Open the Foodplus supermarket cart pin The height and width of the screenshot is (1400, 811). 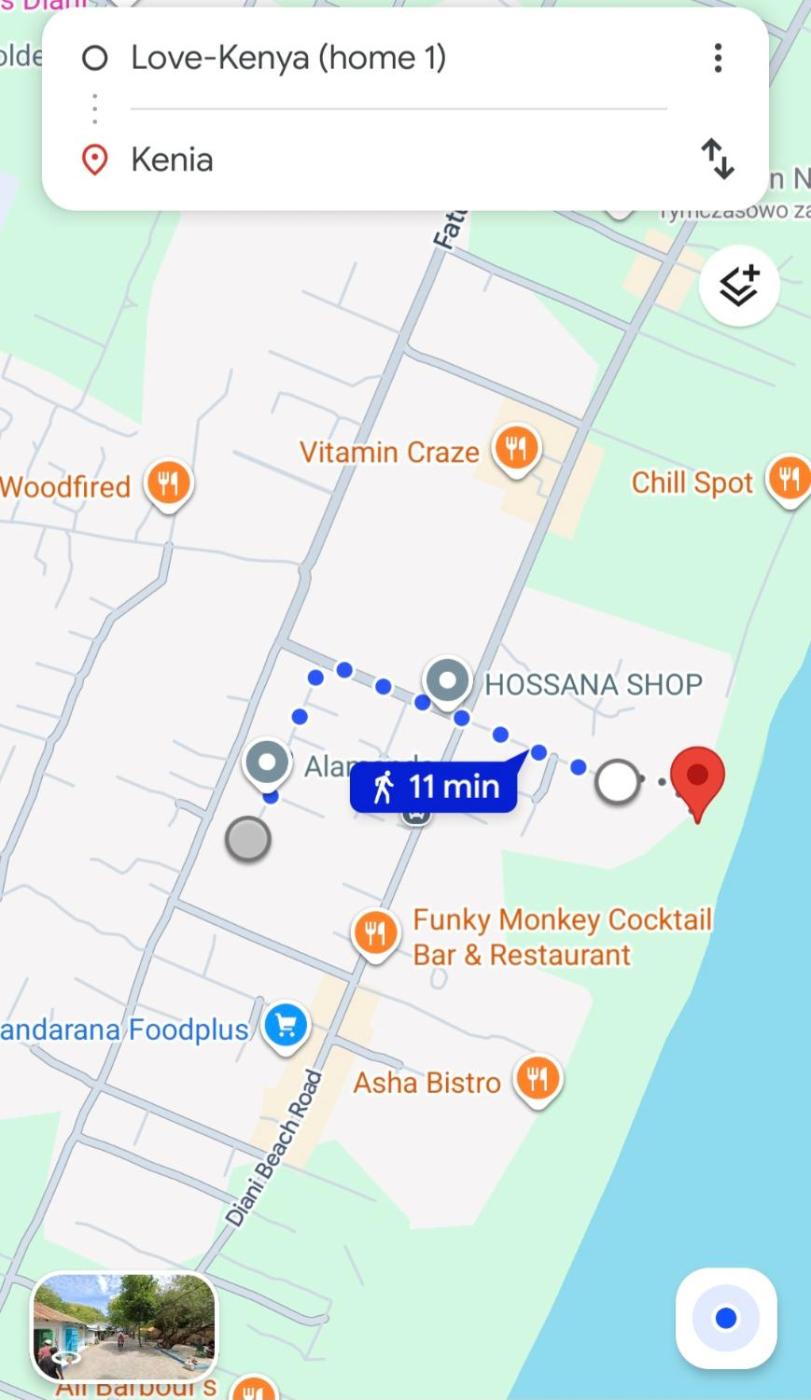click(286, 1026)
